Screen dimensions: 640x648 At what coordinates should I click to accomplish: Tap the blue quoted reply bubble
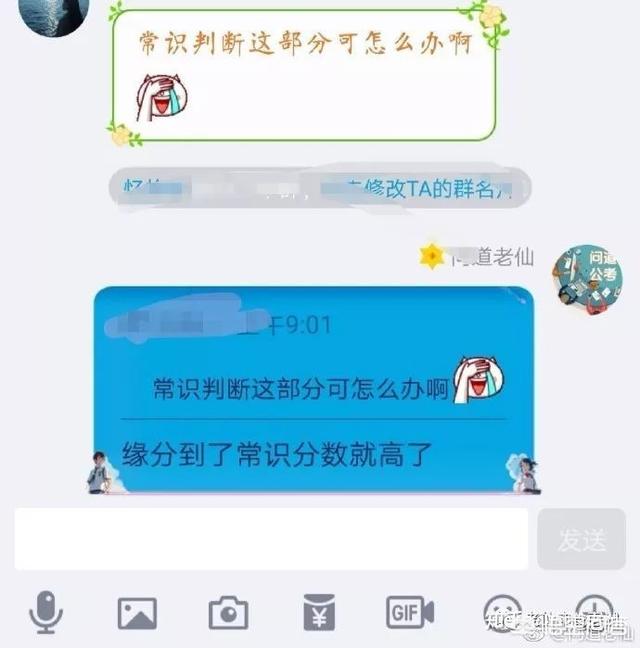tap(313, 390)
